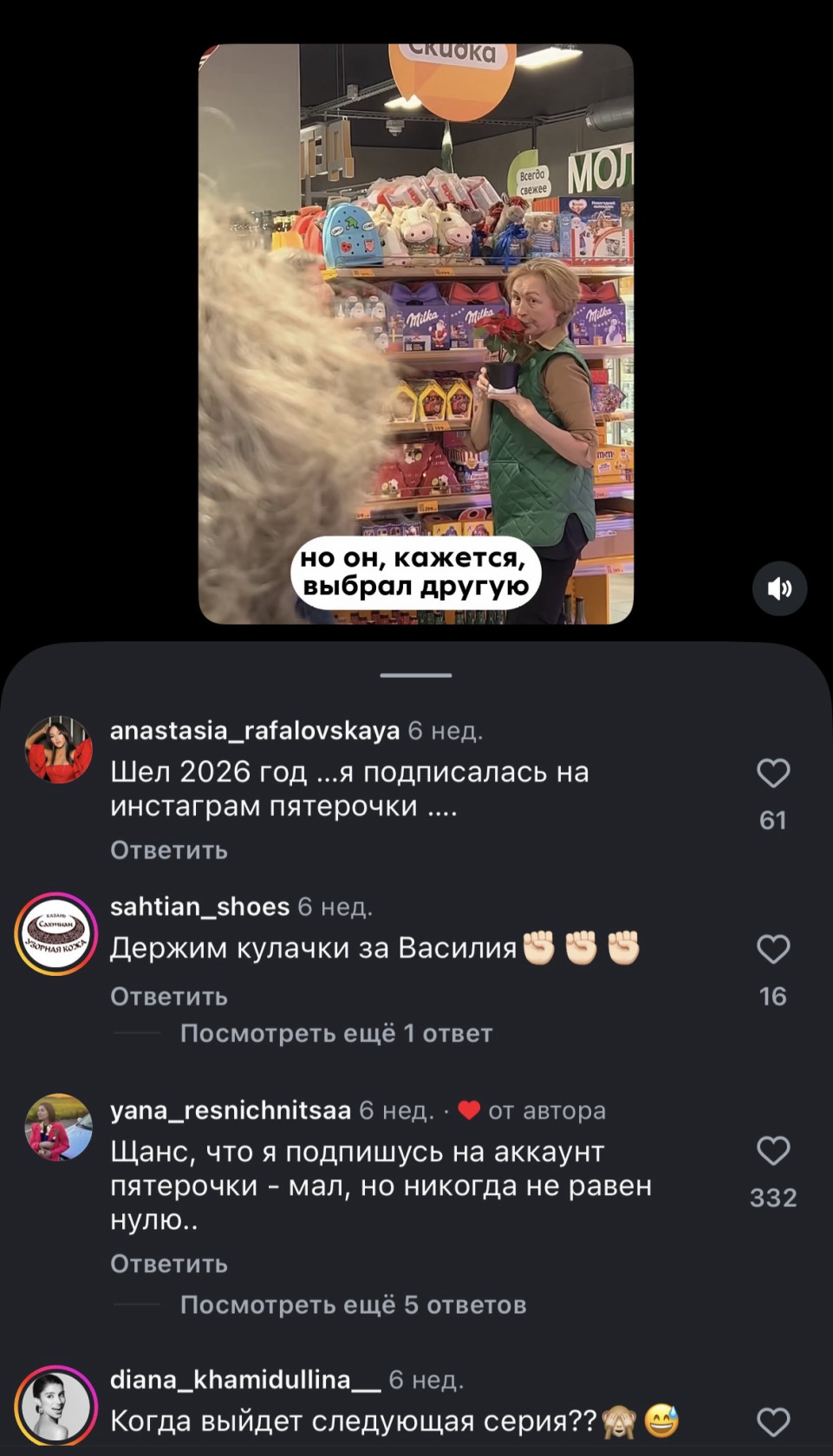Like sahtian_shoes' comment about Василий
This screenshot has height=1456, width=833.
coord(774,950)
